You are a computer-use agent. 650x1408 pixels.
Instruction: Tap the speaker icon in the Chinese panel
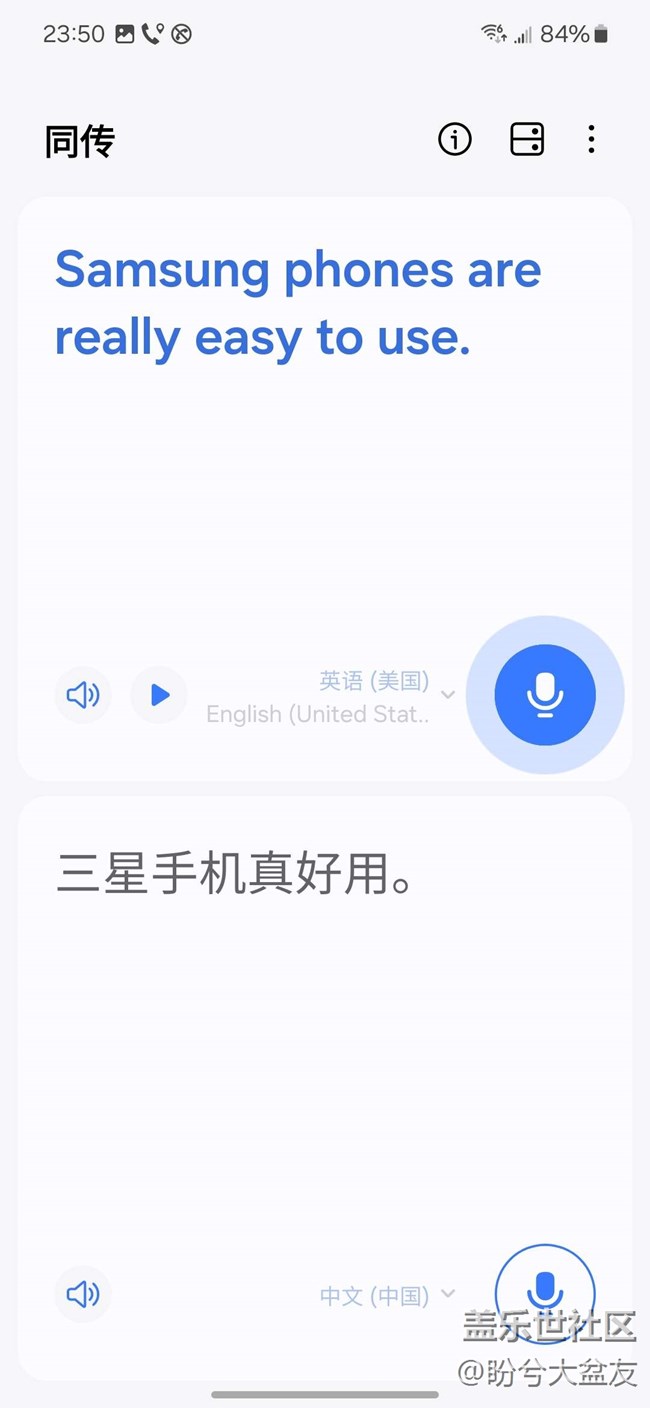83,1295
